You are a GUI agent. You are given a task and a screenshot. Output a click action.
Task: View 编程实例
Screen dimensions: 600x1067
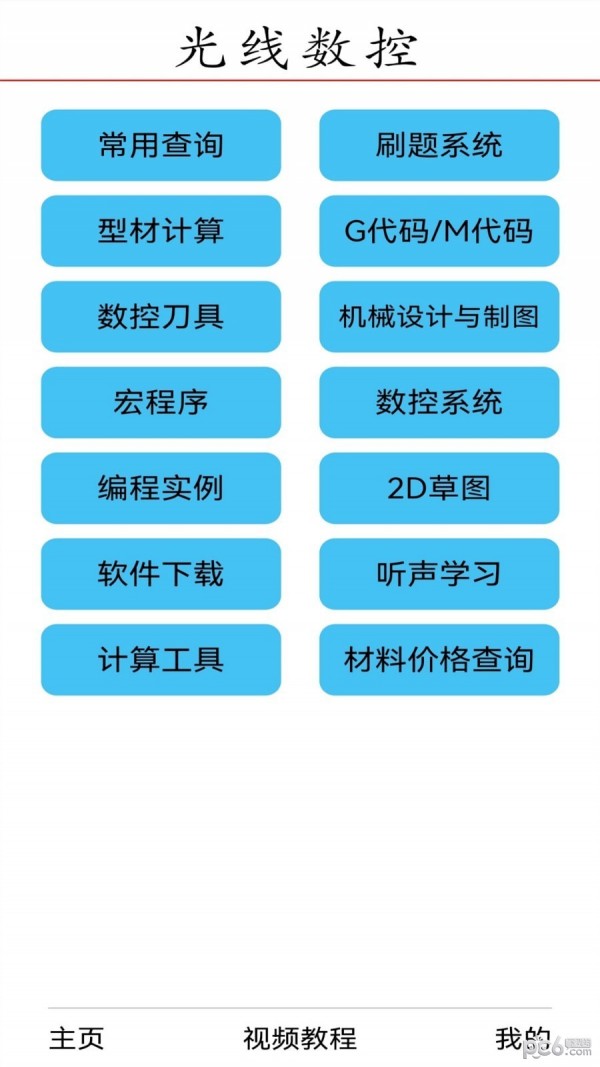pyautogui.click(x=161, y=488)
